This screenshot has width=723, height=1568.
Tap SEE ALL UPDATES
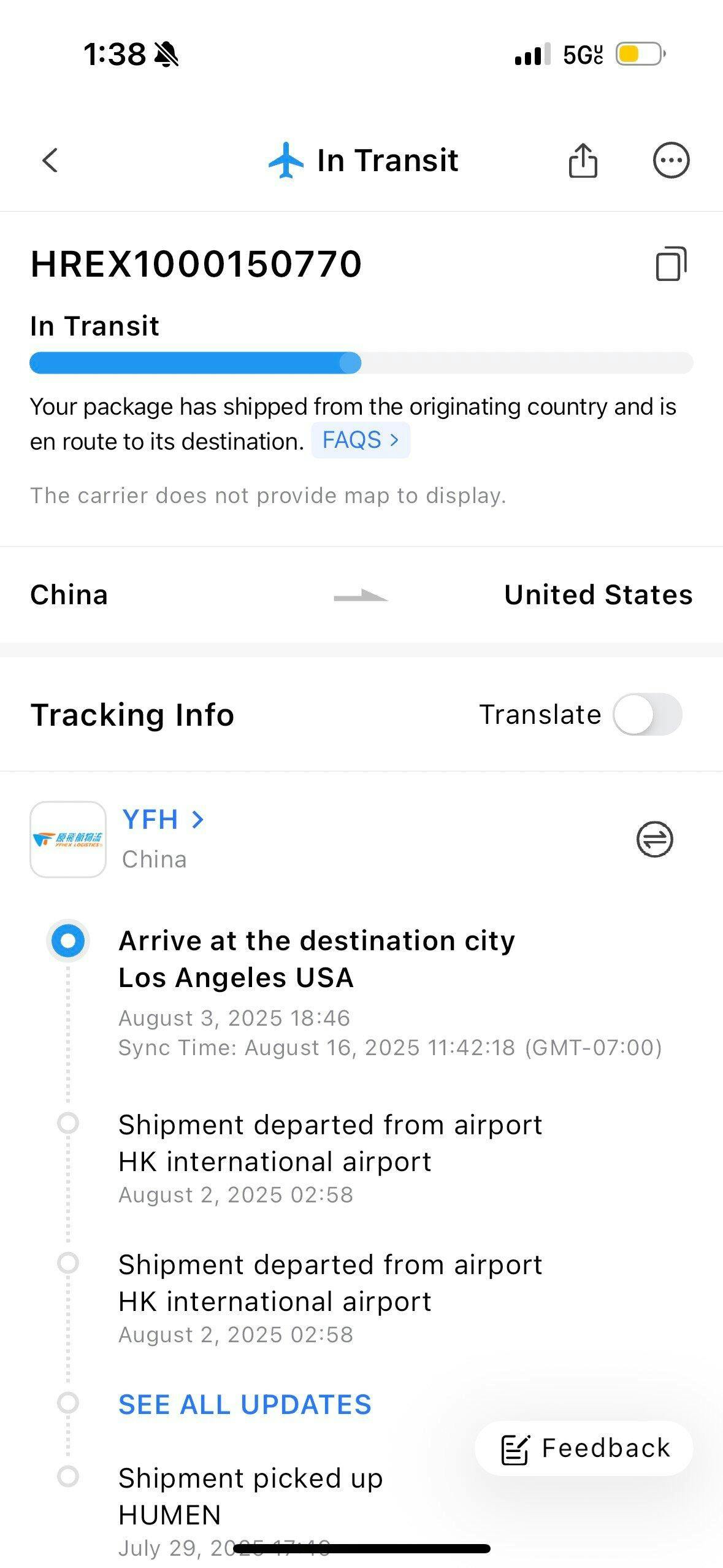245,1404
